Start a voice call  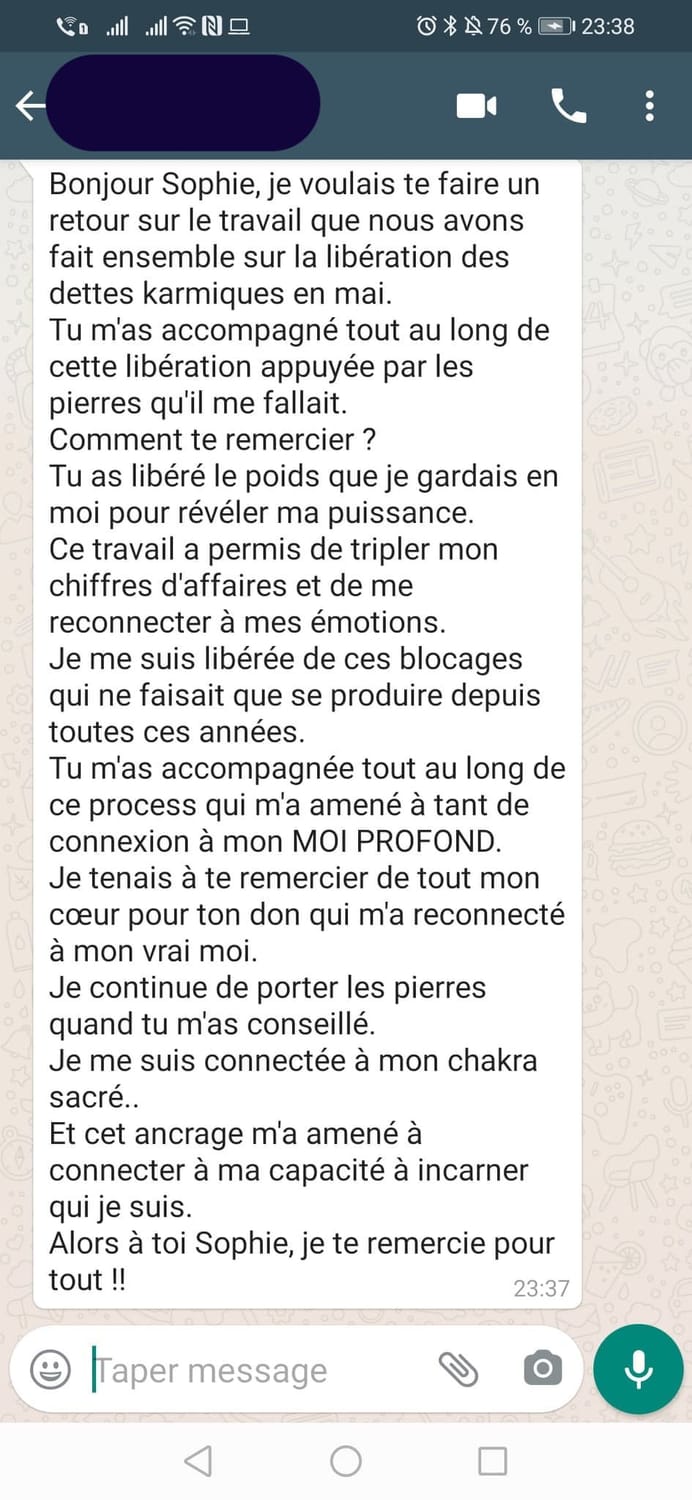tap(568, 106)
